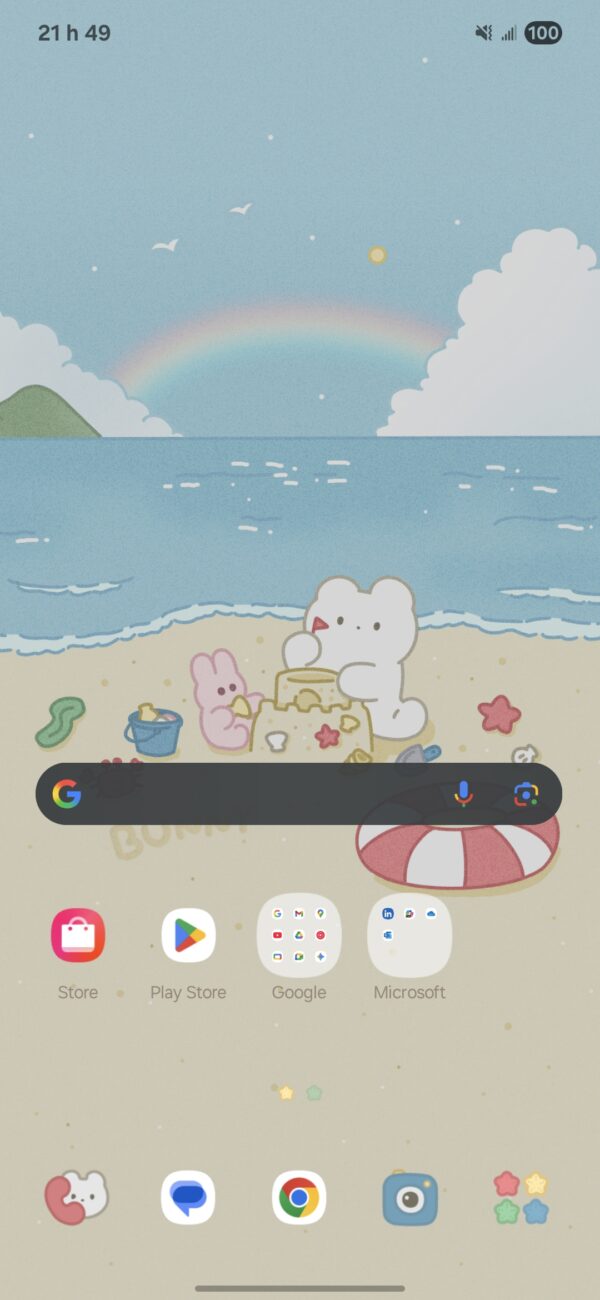Launch the Messages app
This screenshot has height=1300, width=600.
188,1197
